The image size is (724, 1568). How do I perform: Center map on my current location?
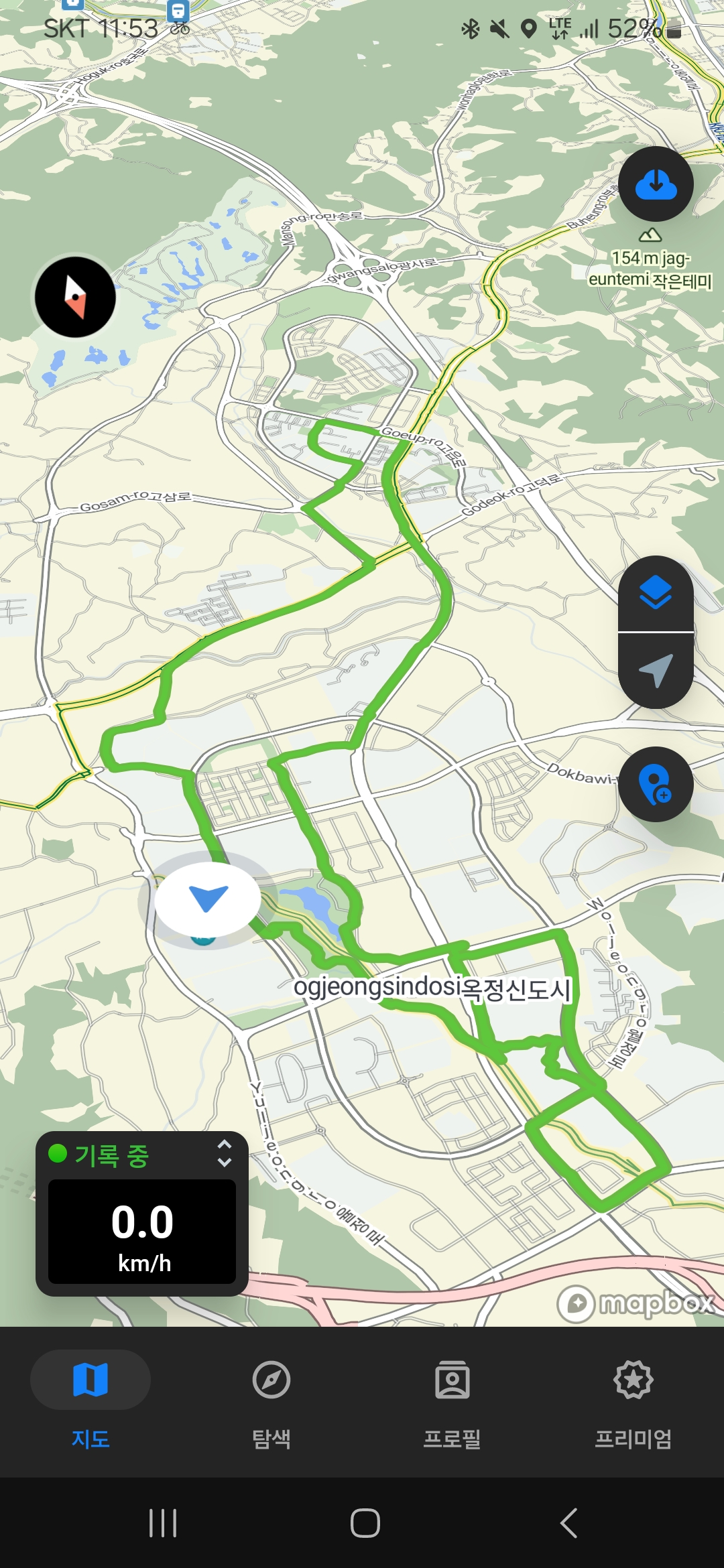(656, 671)
